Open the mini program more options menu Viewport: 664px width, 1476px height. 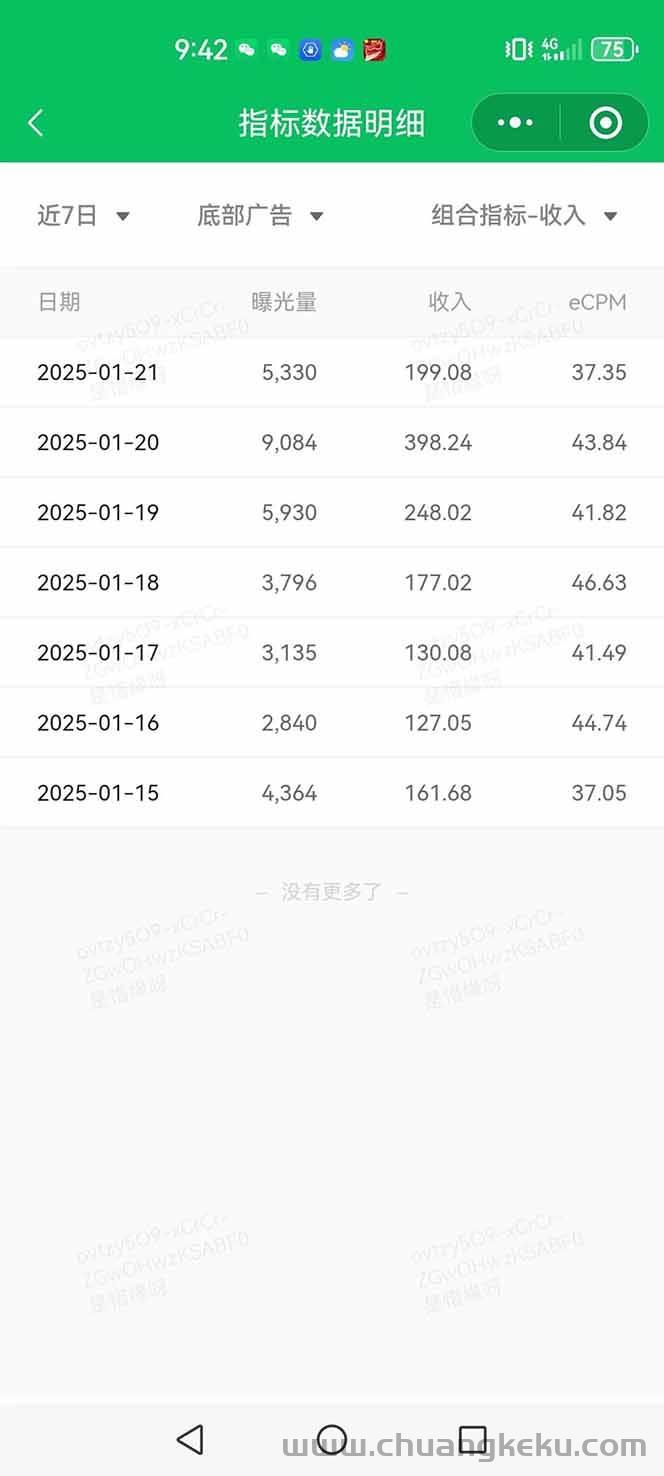pyautogui.click(x=515, y=123)
